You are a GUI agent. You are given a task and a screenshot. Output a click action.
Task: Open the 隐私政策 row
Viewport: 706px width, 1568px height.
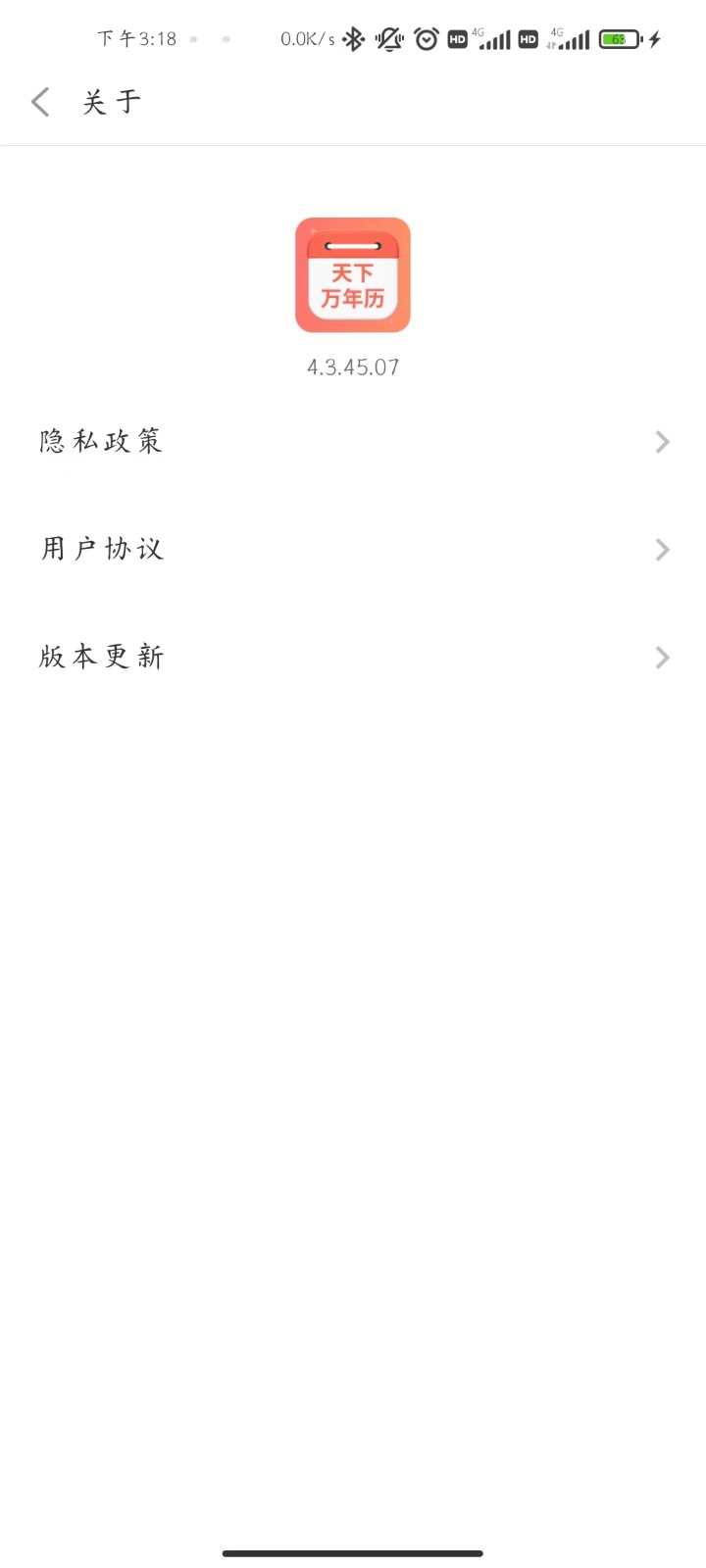[353, 442]
